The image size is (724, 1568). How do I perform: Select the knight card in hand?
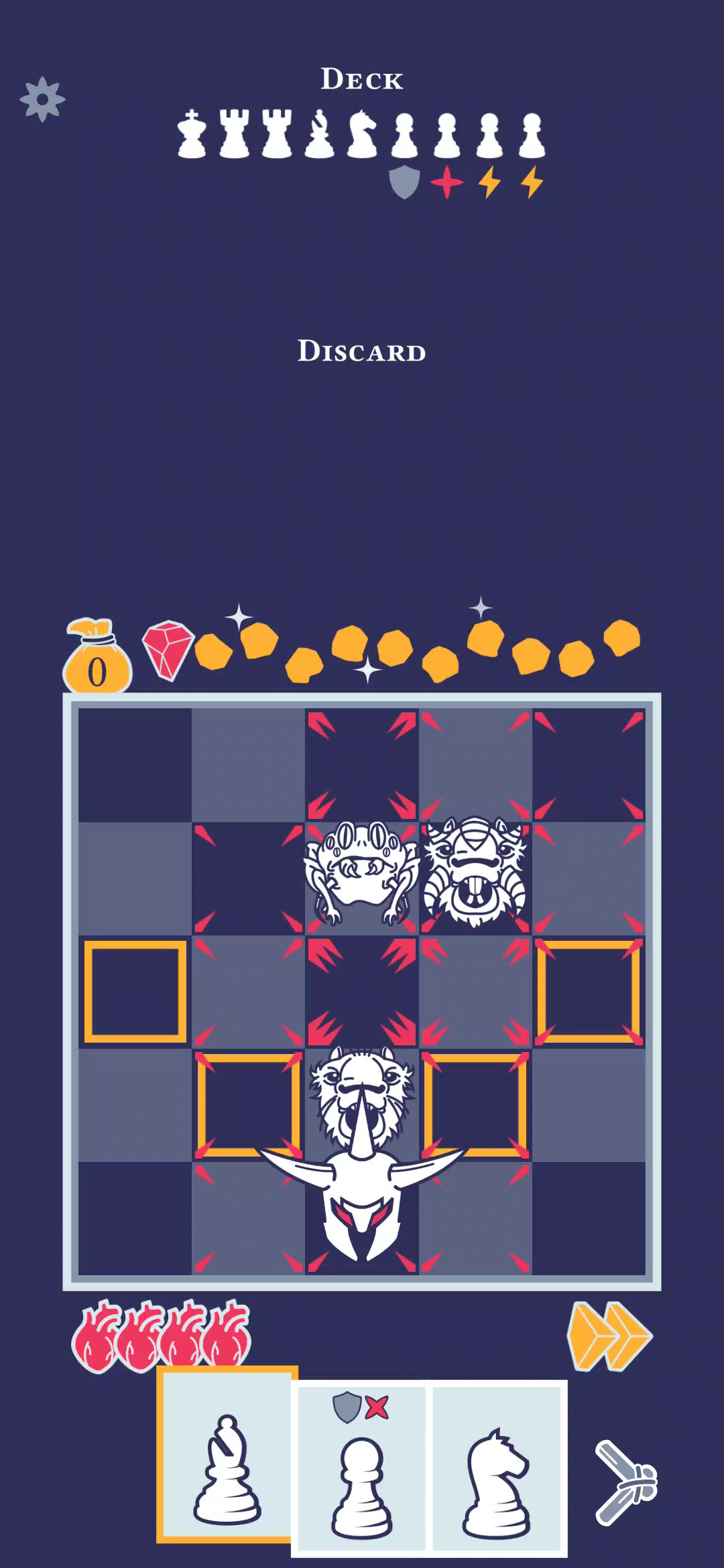pyautogui.click(x=497, y=1466)
